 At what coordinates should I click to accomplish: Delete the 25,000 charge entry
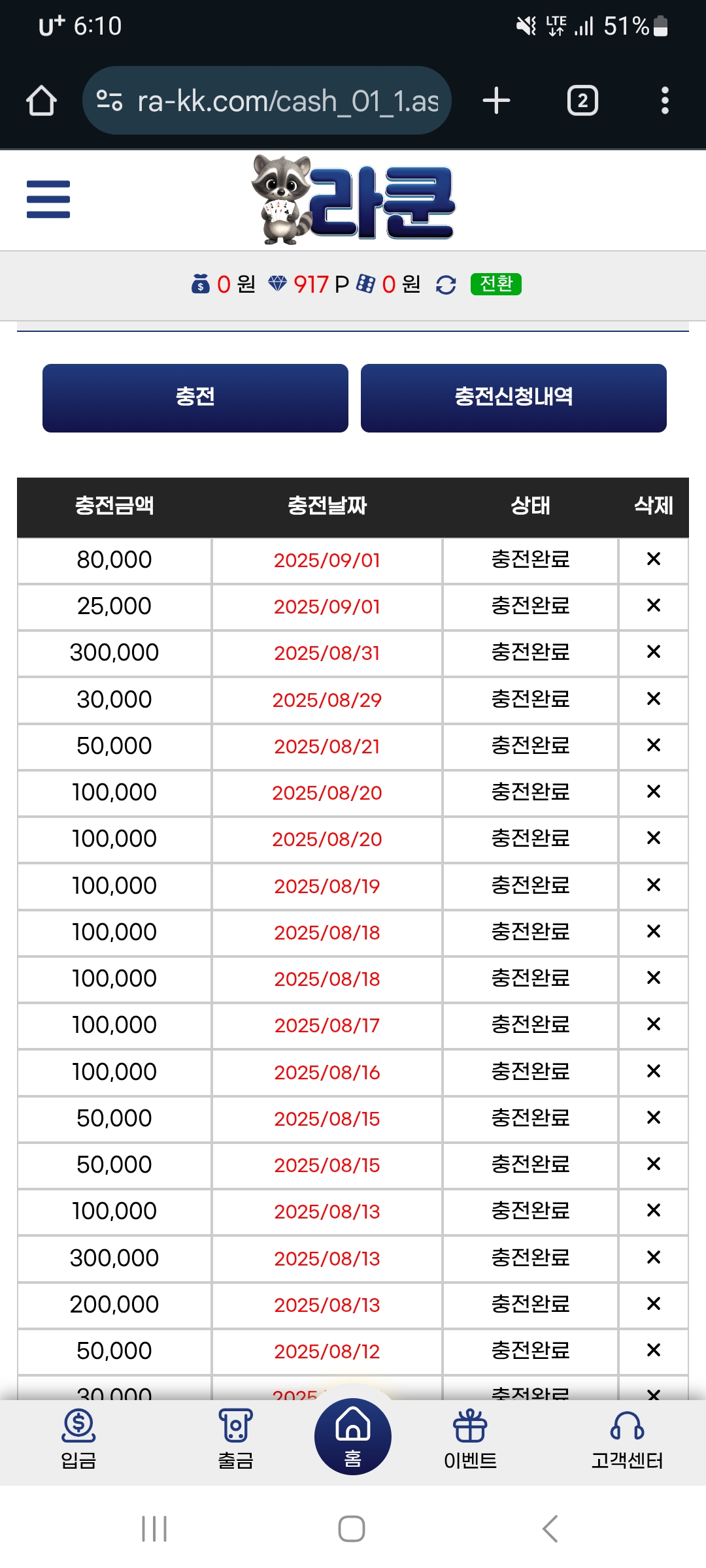point(653,606)
